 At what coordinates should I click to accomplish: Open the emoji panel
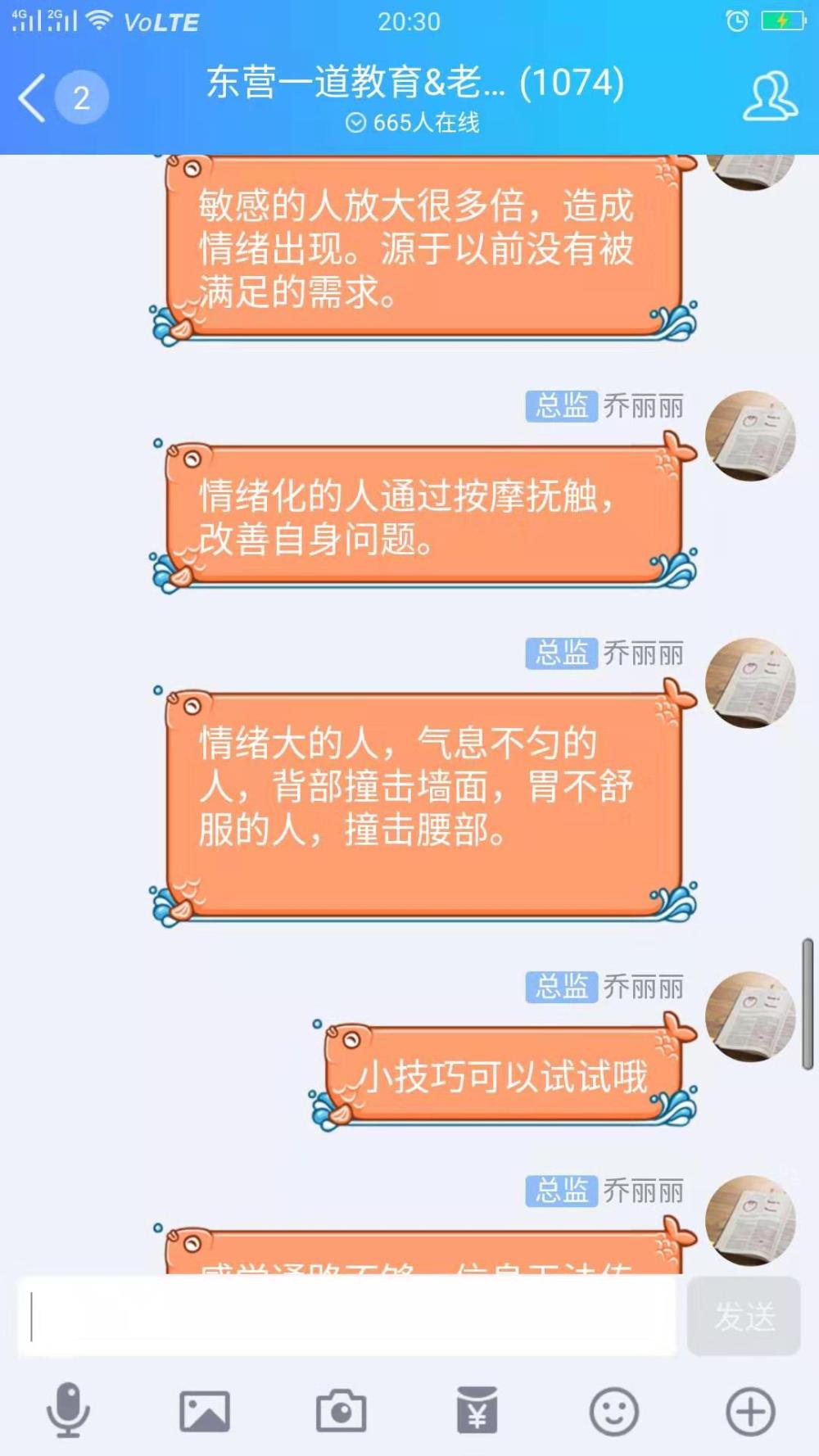pyautogui.click(x=614, y=1412)
